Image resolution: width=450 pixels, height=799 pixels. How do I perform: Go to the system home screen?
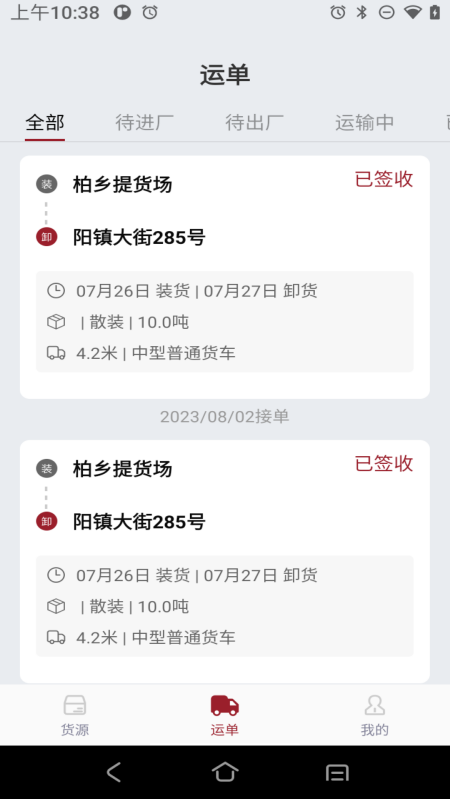pos(225,773)
